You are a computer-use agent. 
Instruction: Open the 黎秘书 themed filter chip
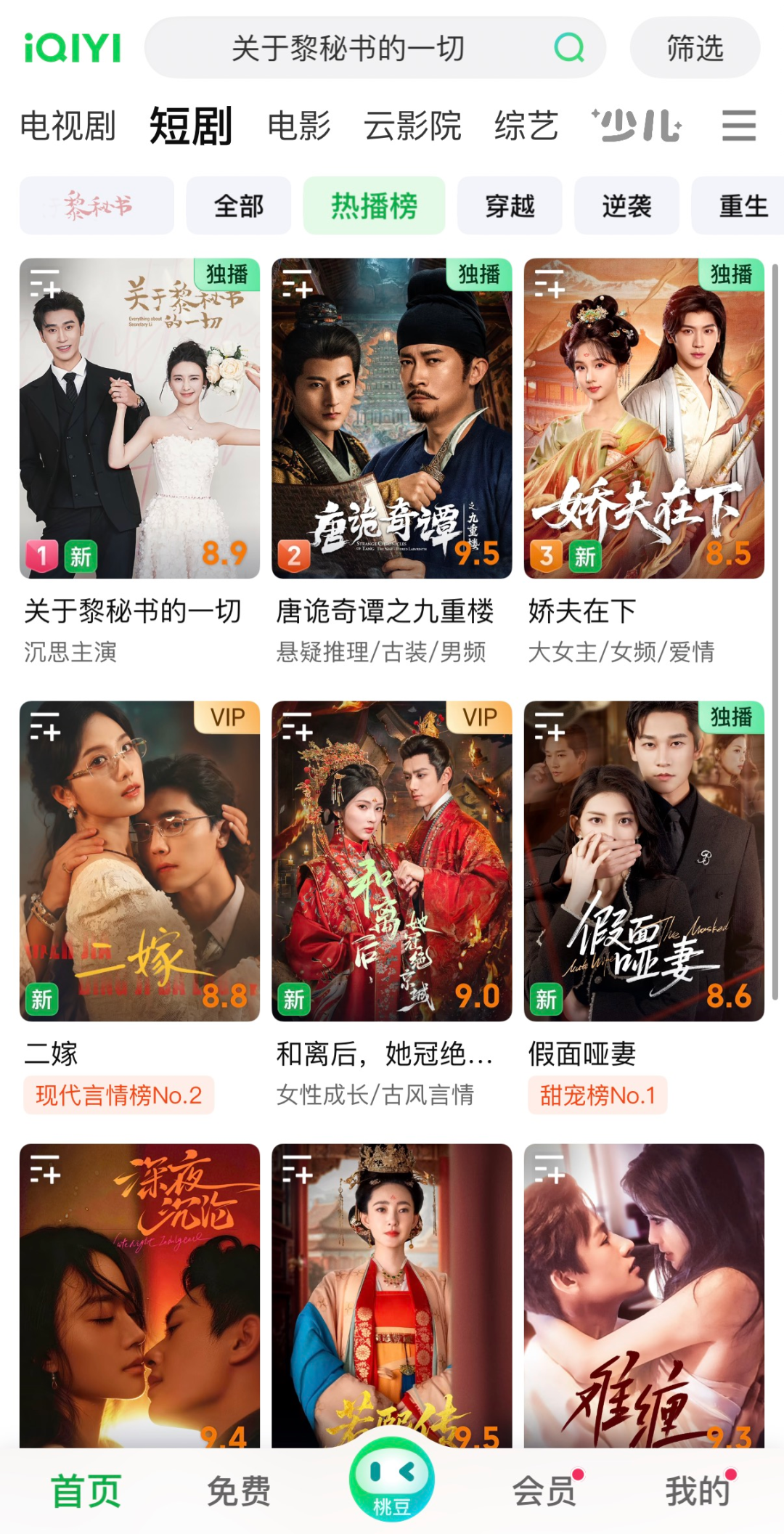97,205
